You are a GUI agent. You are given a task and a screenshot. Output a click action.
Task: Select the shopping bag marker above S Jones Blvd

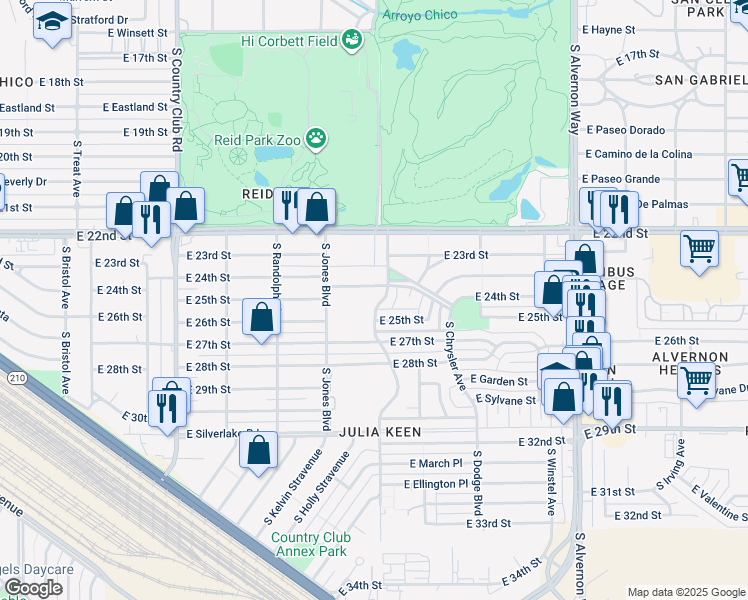(317, 208)
